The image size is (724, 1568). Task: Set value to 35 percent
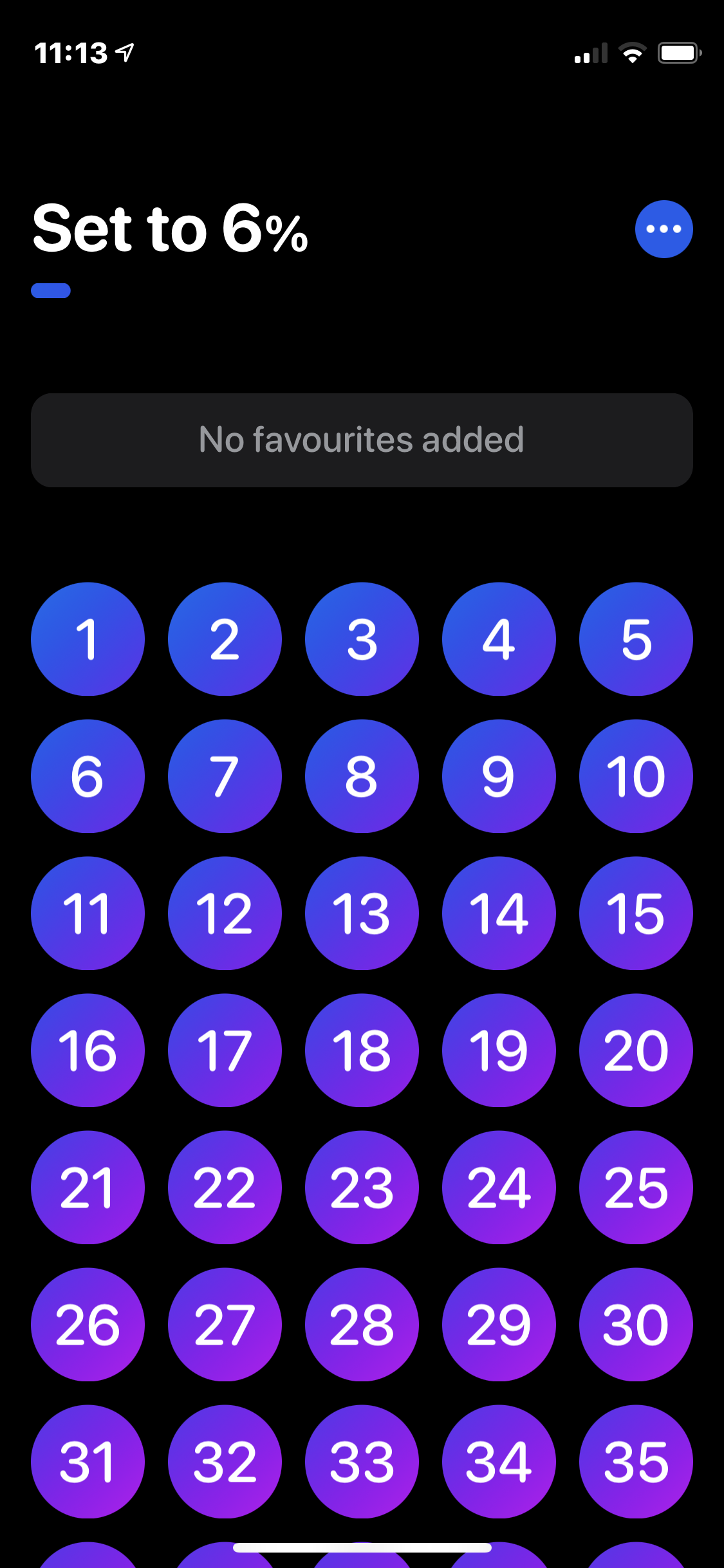tap(636, 1462)
